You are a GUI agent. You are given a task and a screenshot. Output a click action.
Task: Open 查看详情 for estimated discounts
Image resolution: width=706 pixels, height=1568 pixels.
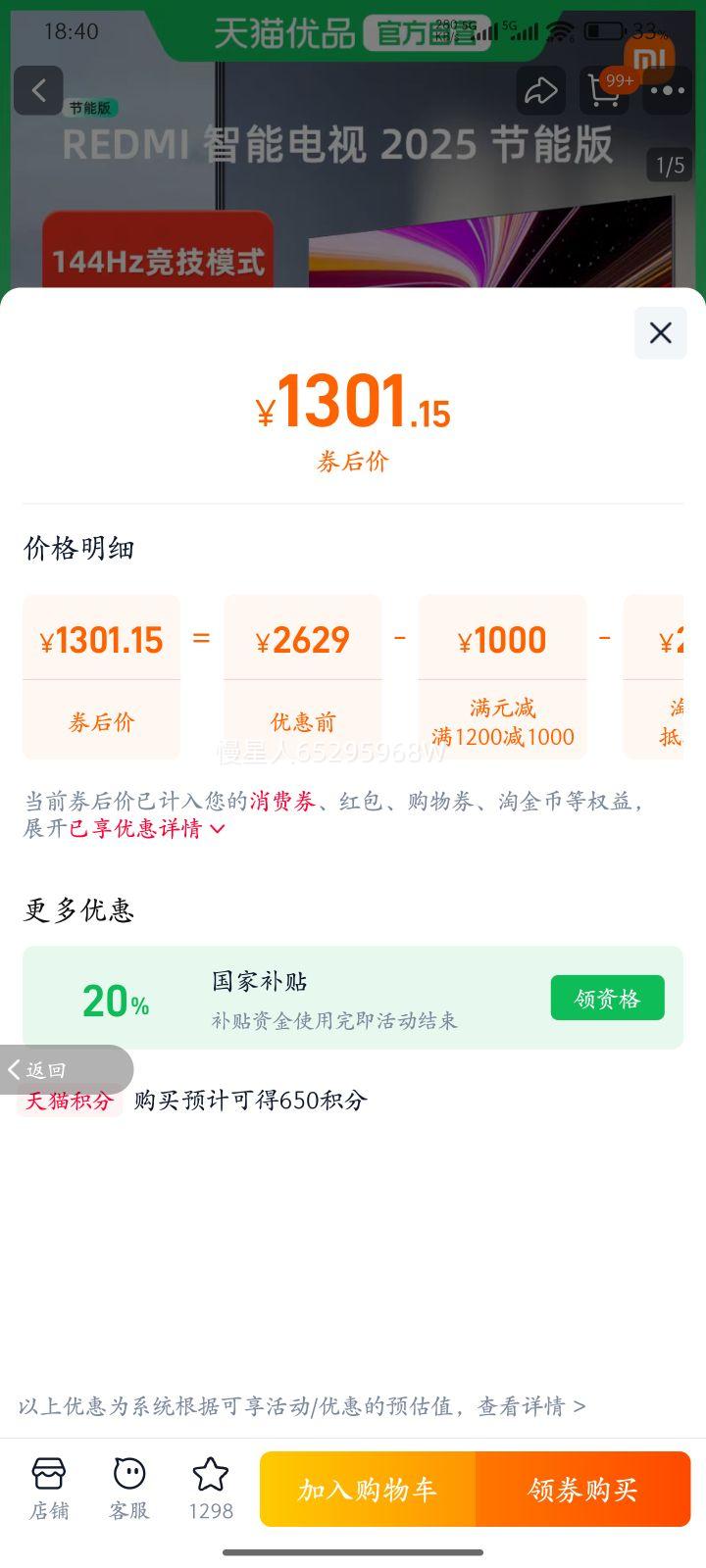point(529,1405)
